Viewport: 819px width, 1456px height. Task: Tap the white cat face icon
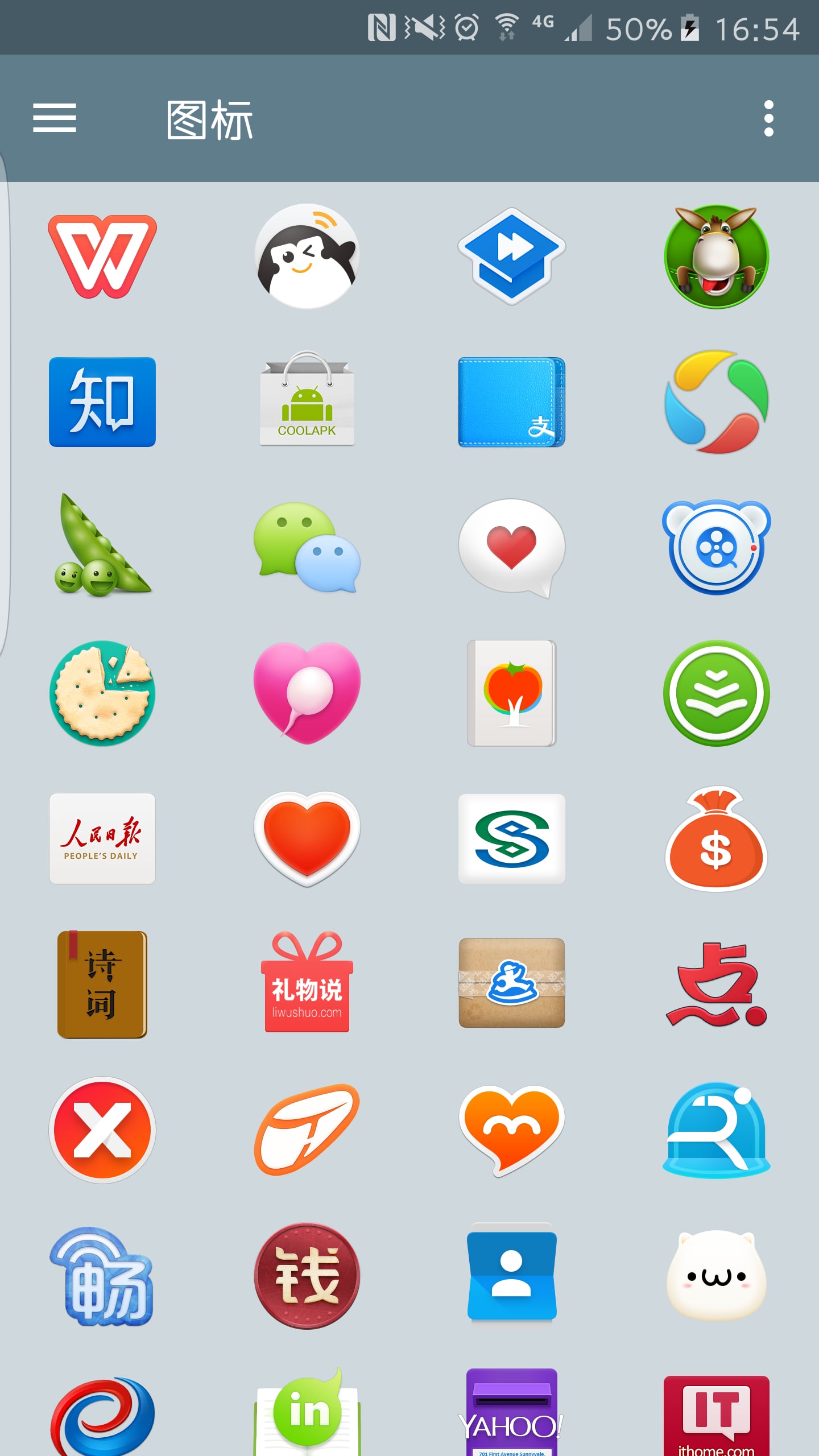point(717,1275)
